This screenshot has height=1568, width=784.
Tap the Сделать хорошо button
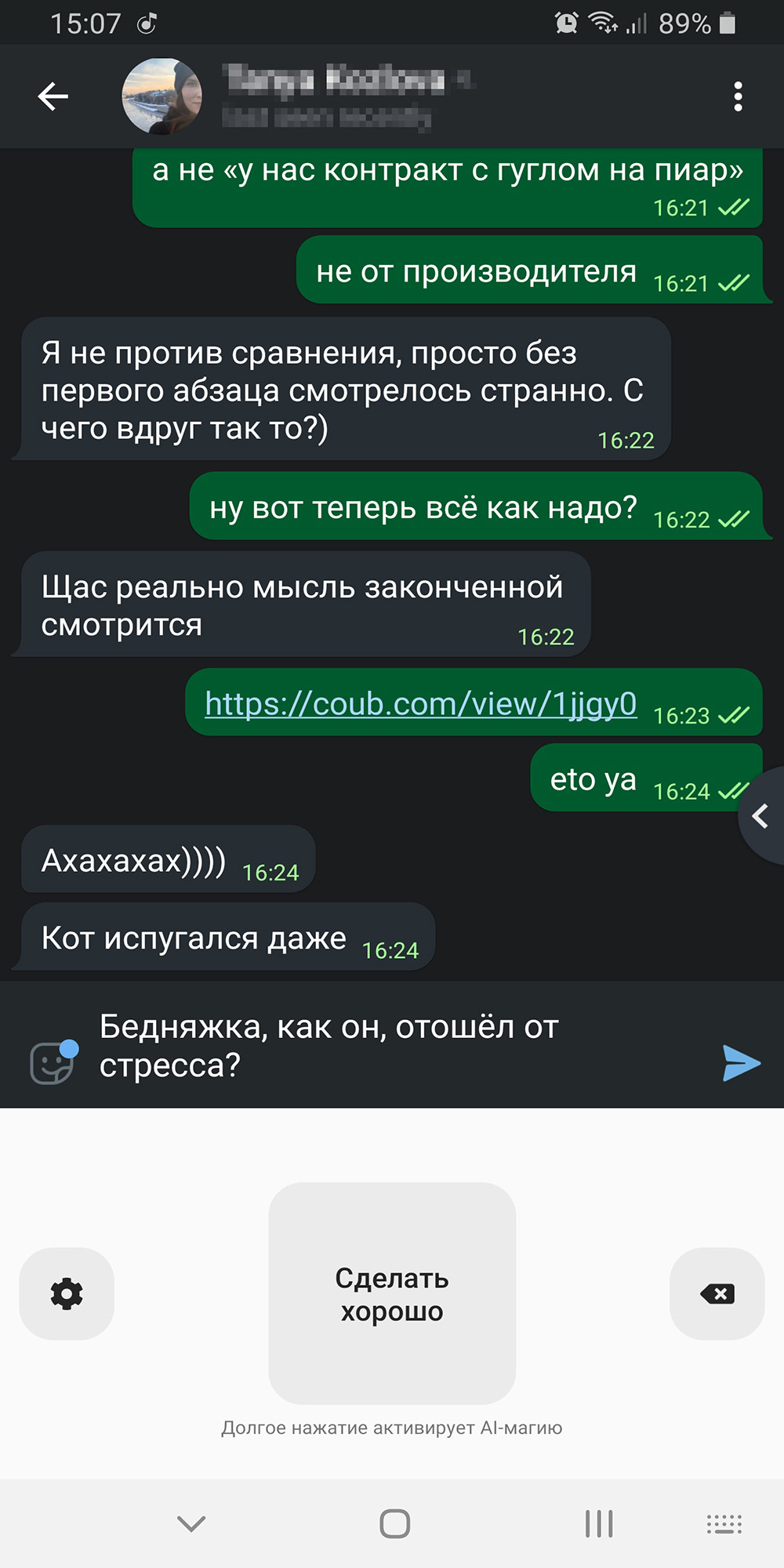(392, 1294)
